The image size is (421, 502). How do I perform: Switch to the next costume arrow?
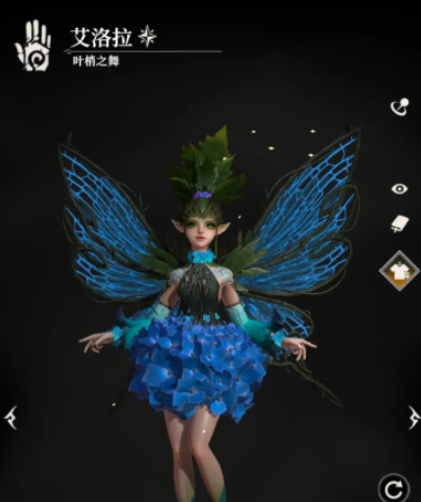(414, 417)
